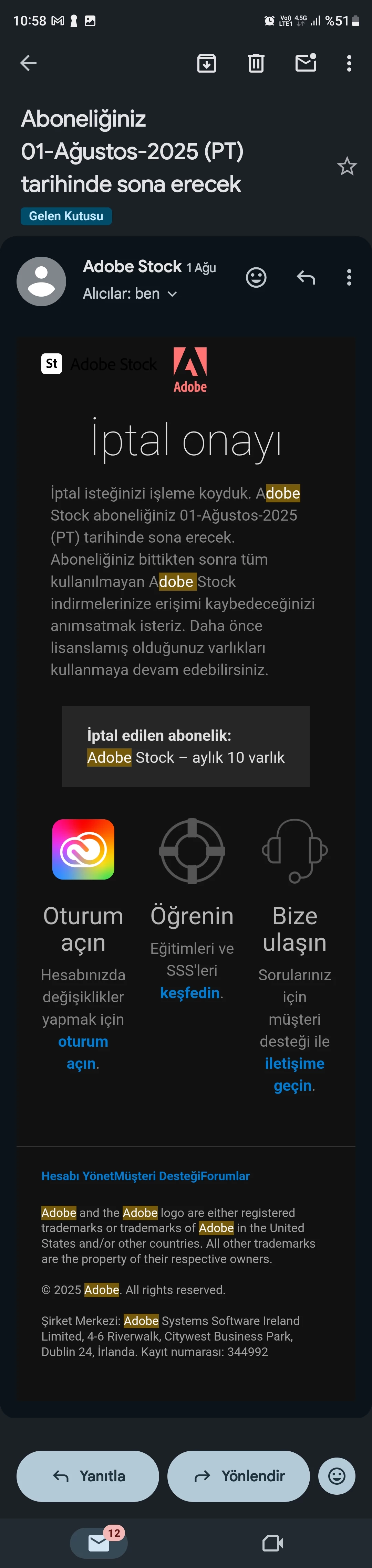Screen dimensions: 372x1568
Task: Go back to the inbox list
Action: (x=29, y=63)
